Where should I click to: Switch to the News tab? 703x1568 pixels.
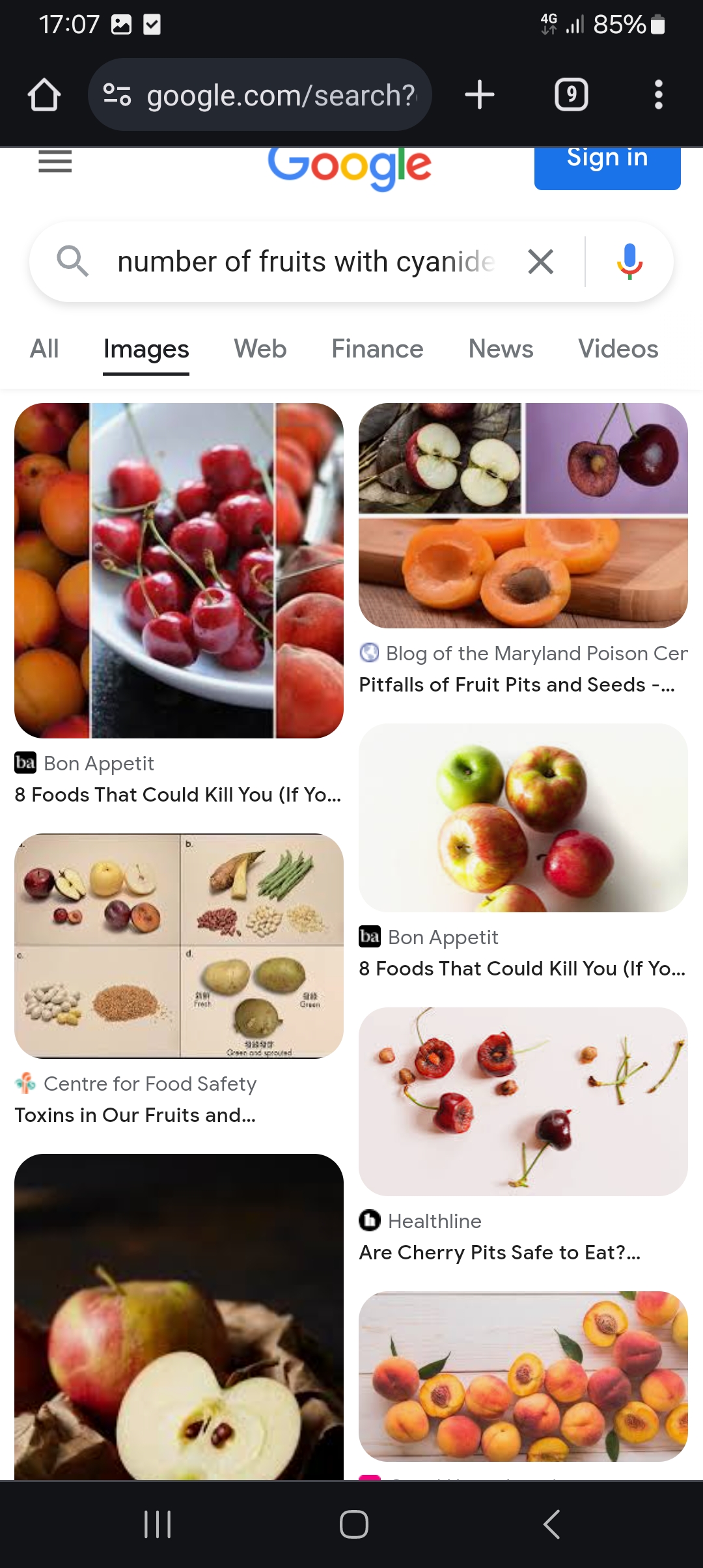click(x=501, y=349)
